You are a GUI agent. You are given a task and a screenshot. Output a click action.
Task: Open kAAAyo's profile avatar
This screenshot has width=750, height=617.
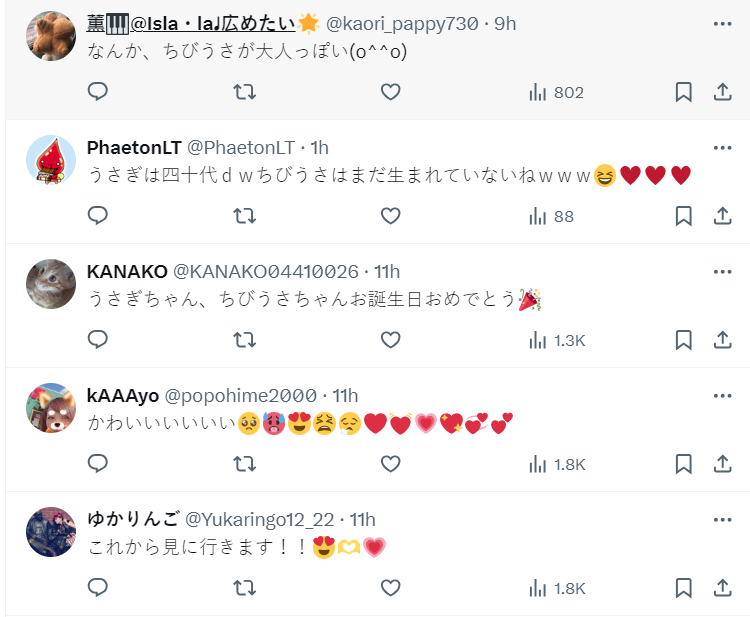coord(50,408)
